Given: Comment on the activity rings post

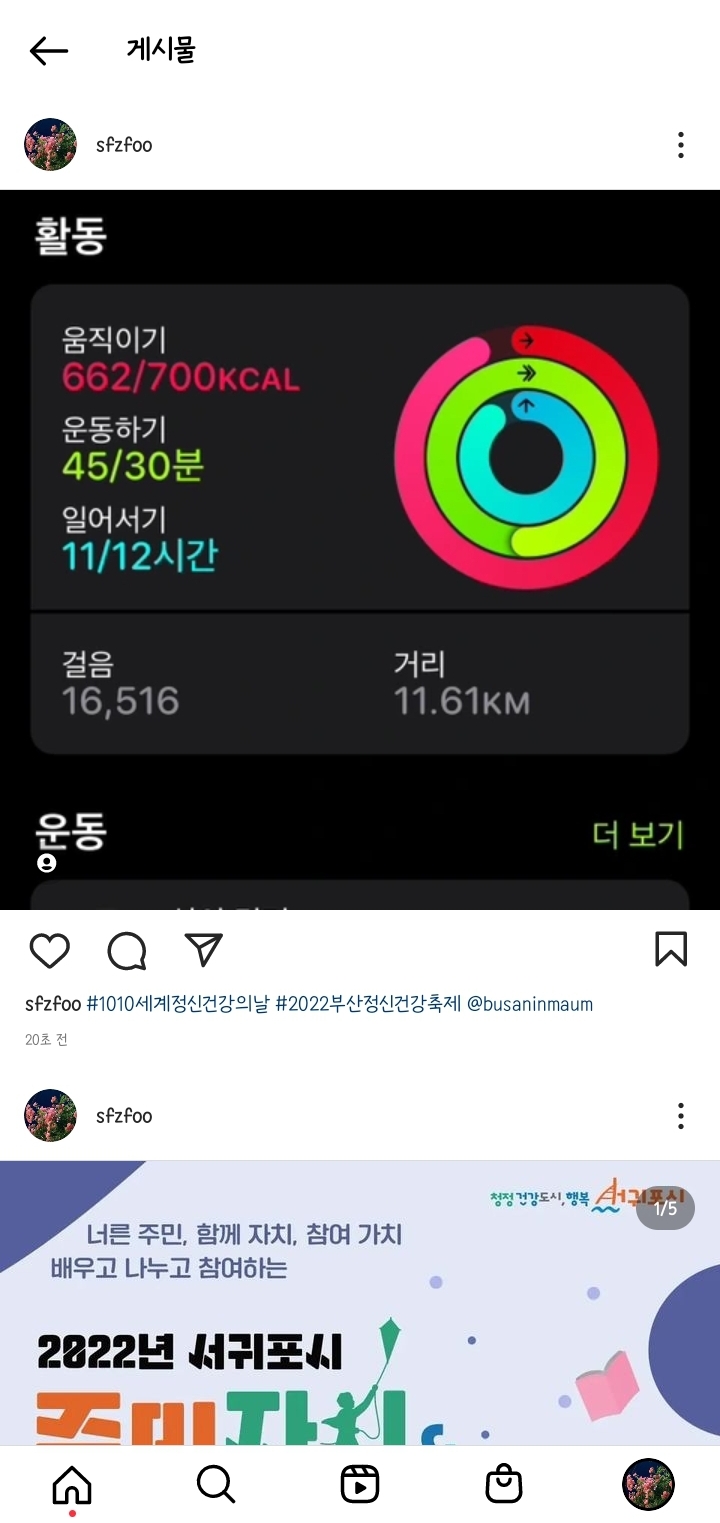Looking at the screenshot, I should (x=127, y=951).
